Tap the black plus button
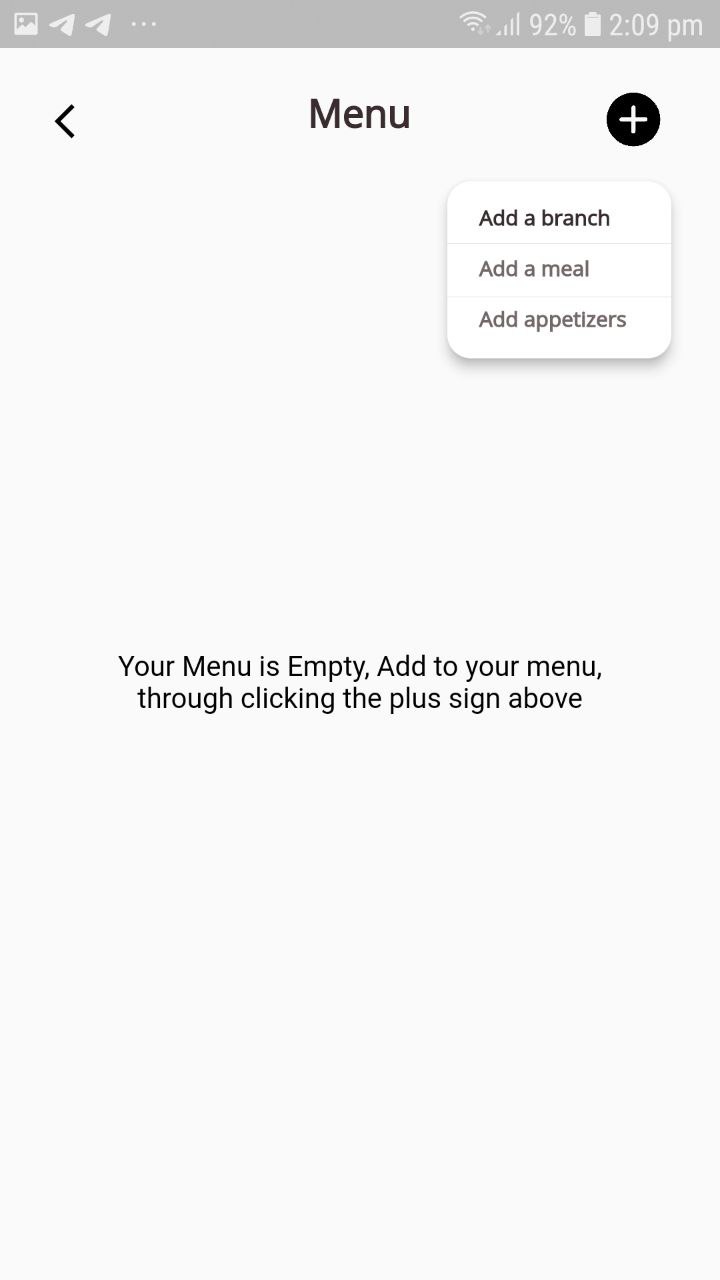 pyautogui.click(x=633, y=120)
